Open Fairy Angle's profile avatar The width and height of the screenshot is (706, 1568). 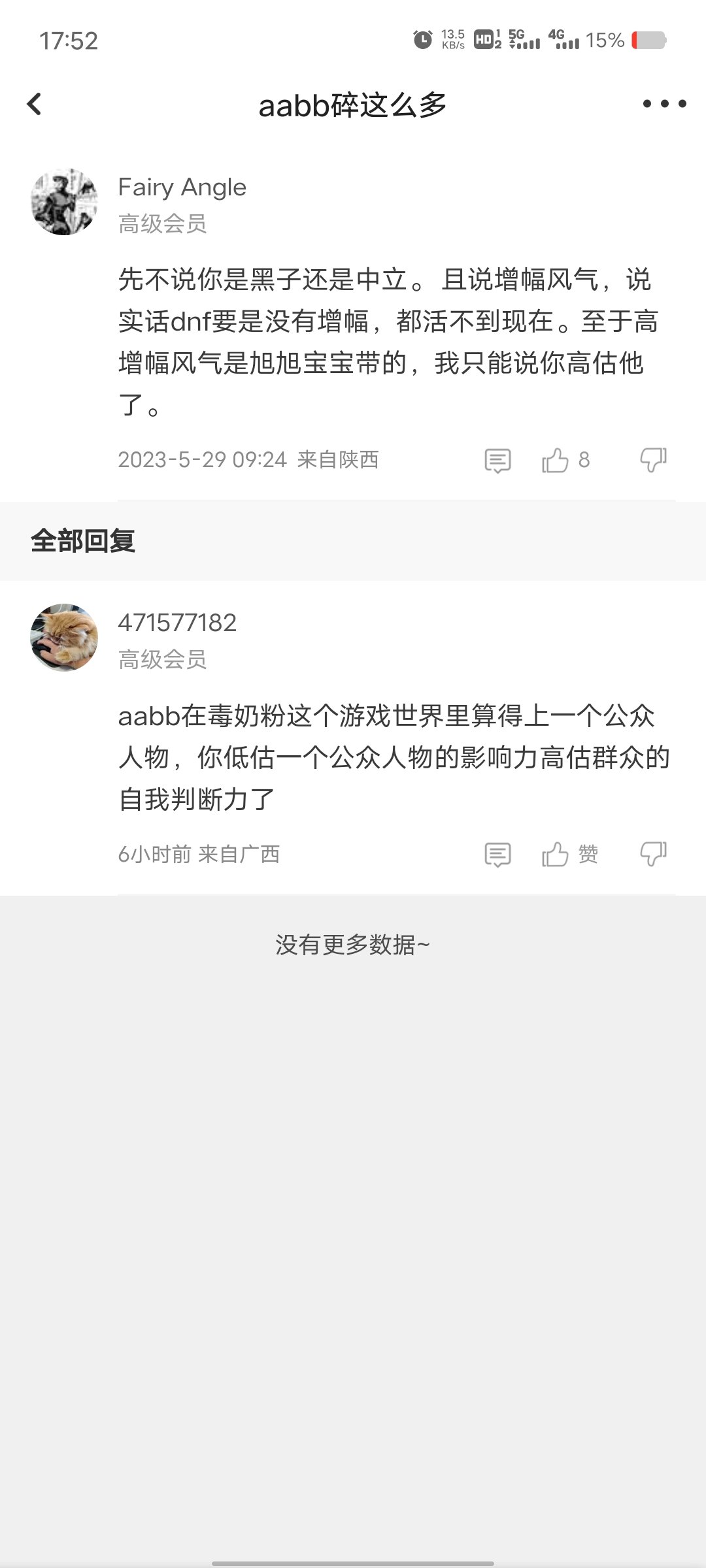point(64,202)
